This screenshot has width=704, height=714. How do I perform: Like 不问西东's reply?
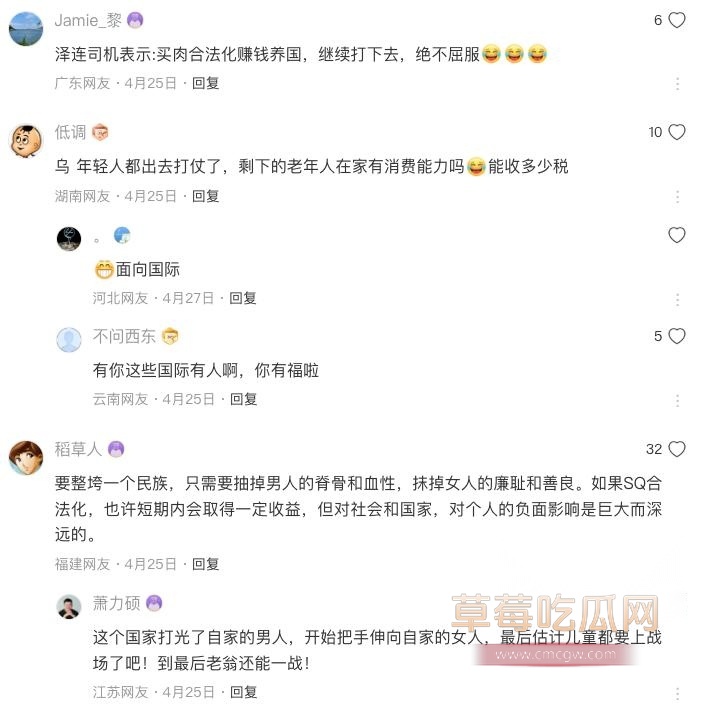click(x=677, y=336)
